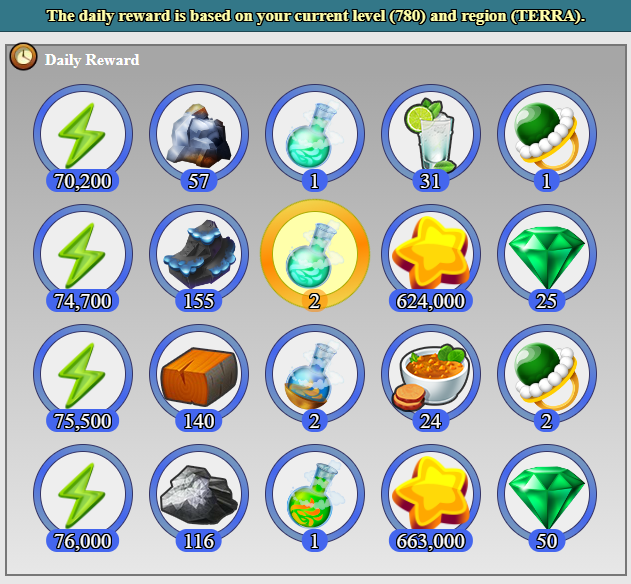631x584 pixels.
Task: Select the 25 emerald reward
Action: (x=547, y=255)
